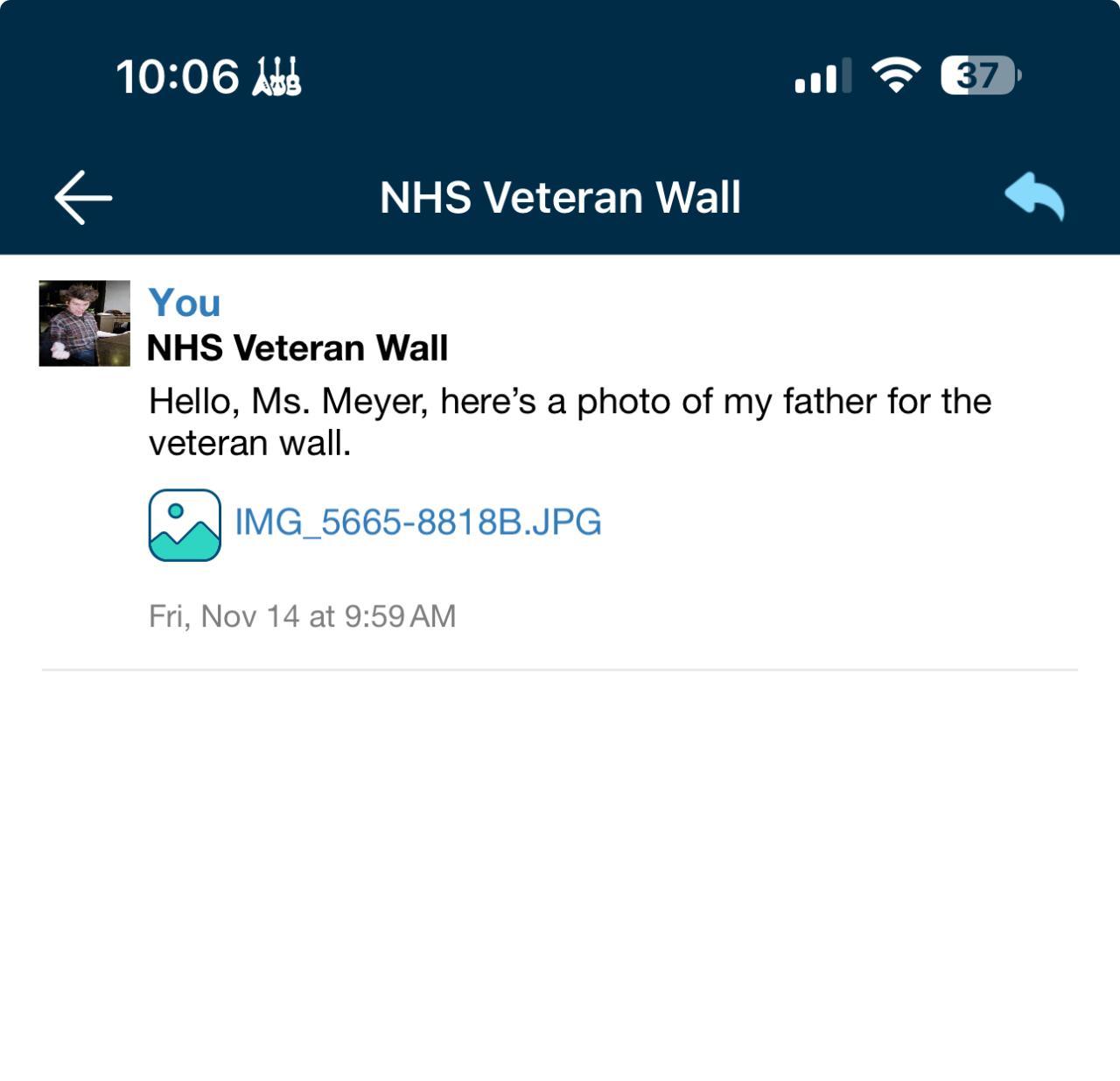
Task: Go back using the arrow
Action: pyautogui.click(x=83, y=198)
